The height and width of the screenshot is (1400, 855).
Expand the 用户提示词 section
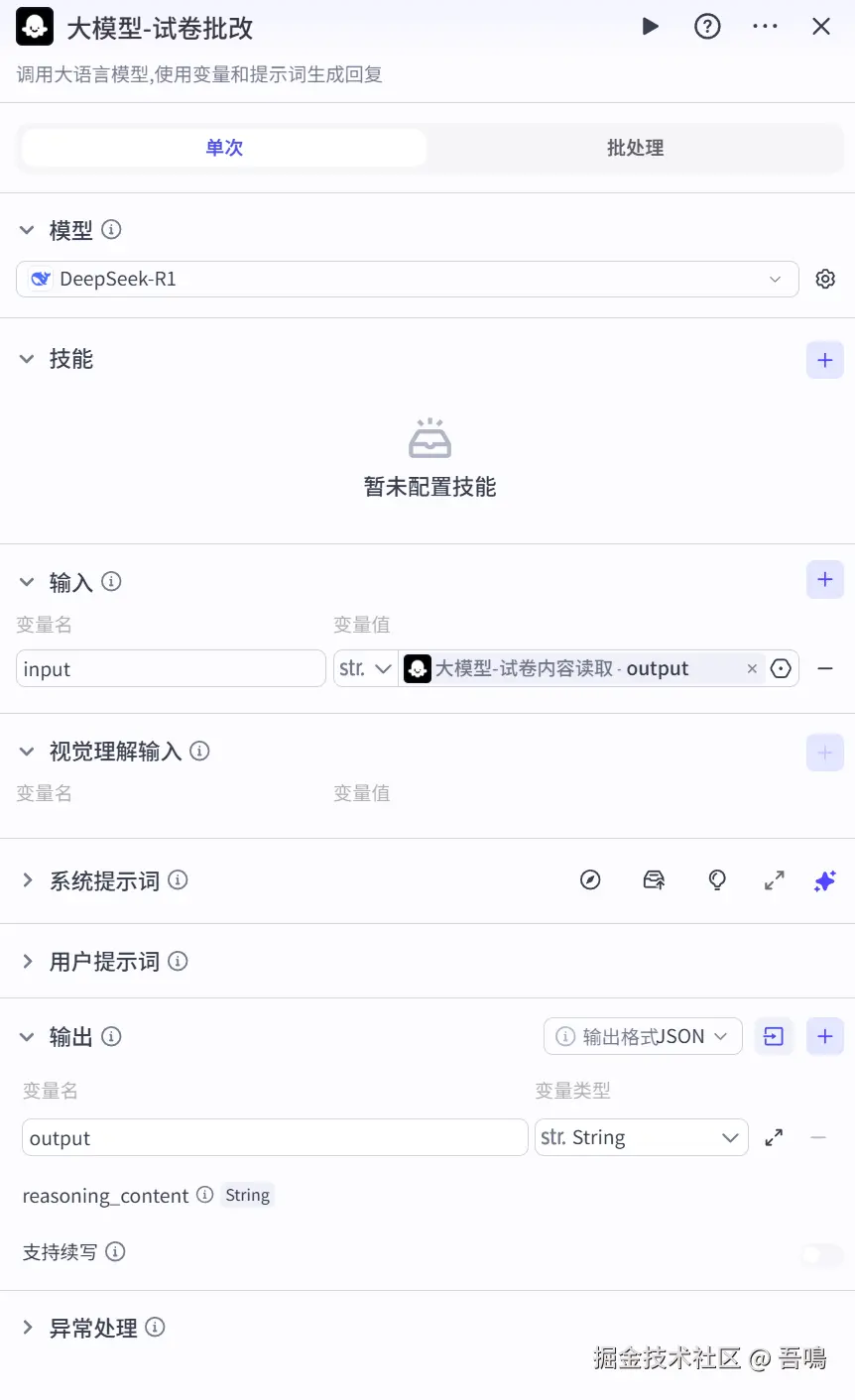[x=104, y=962]
